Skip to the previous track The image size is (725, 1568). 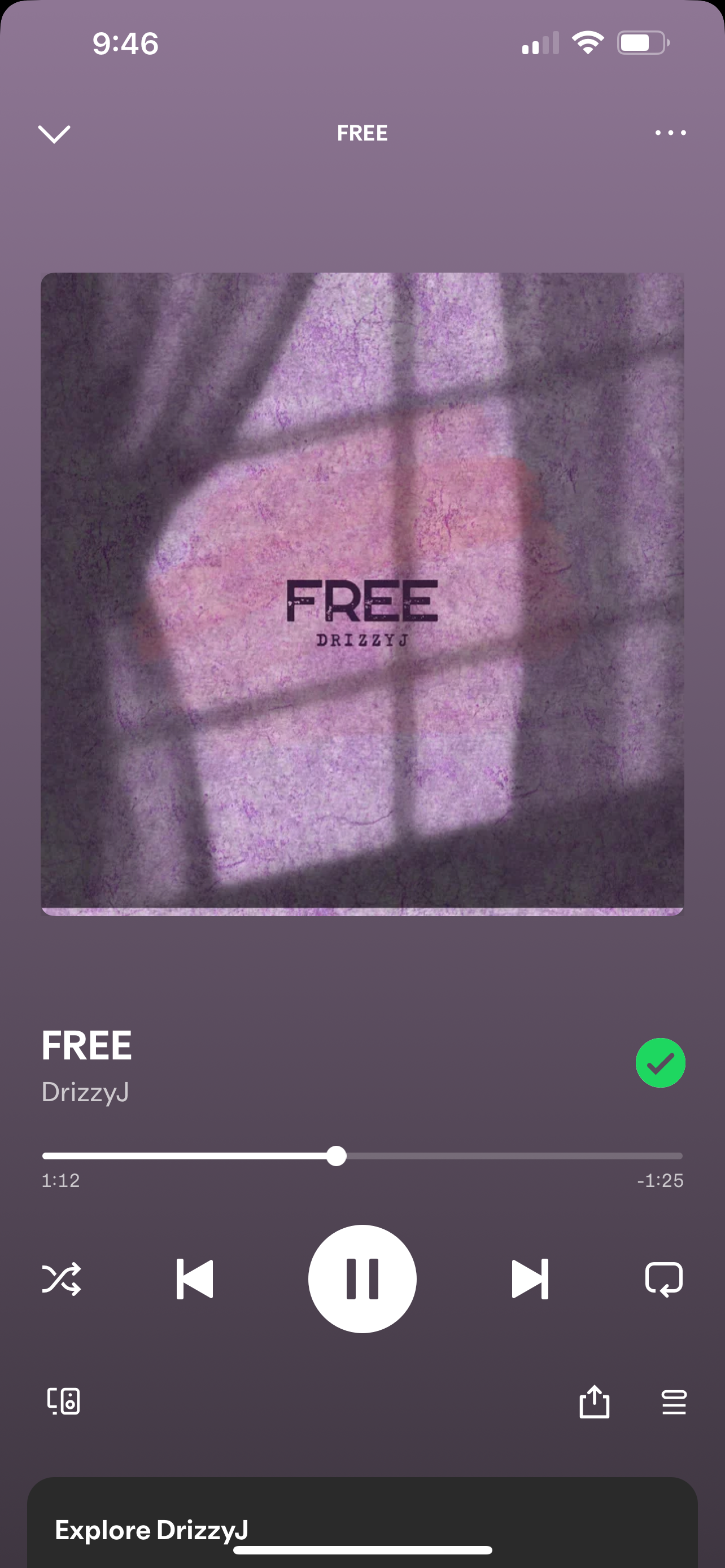click(x=195, y=1279)
